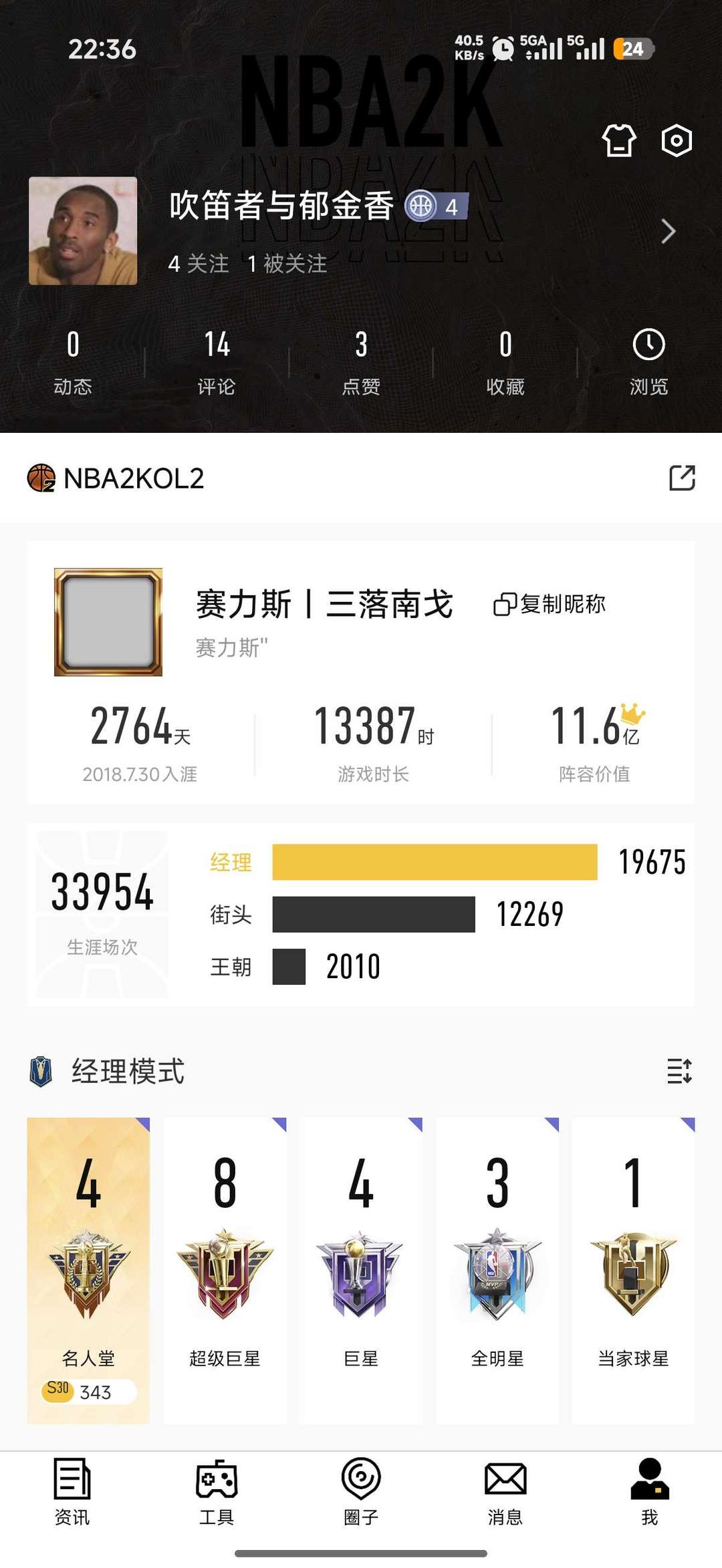Tap the 经理模式 suit emblem icon

[x=42, y=1070]
